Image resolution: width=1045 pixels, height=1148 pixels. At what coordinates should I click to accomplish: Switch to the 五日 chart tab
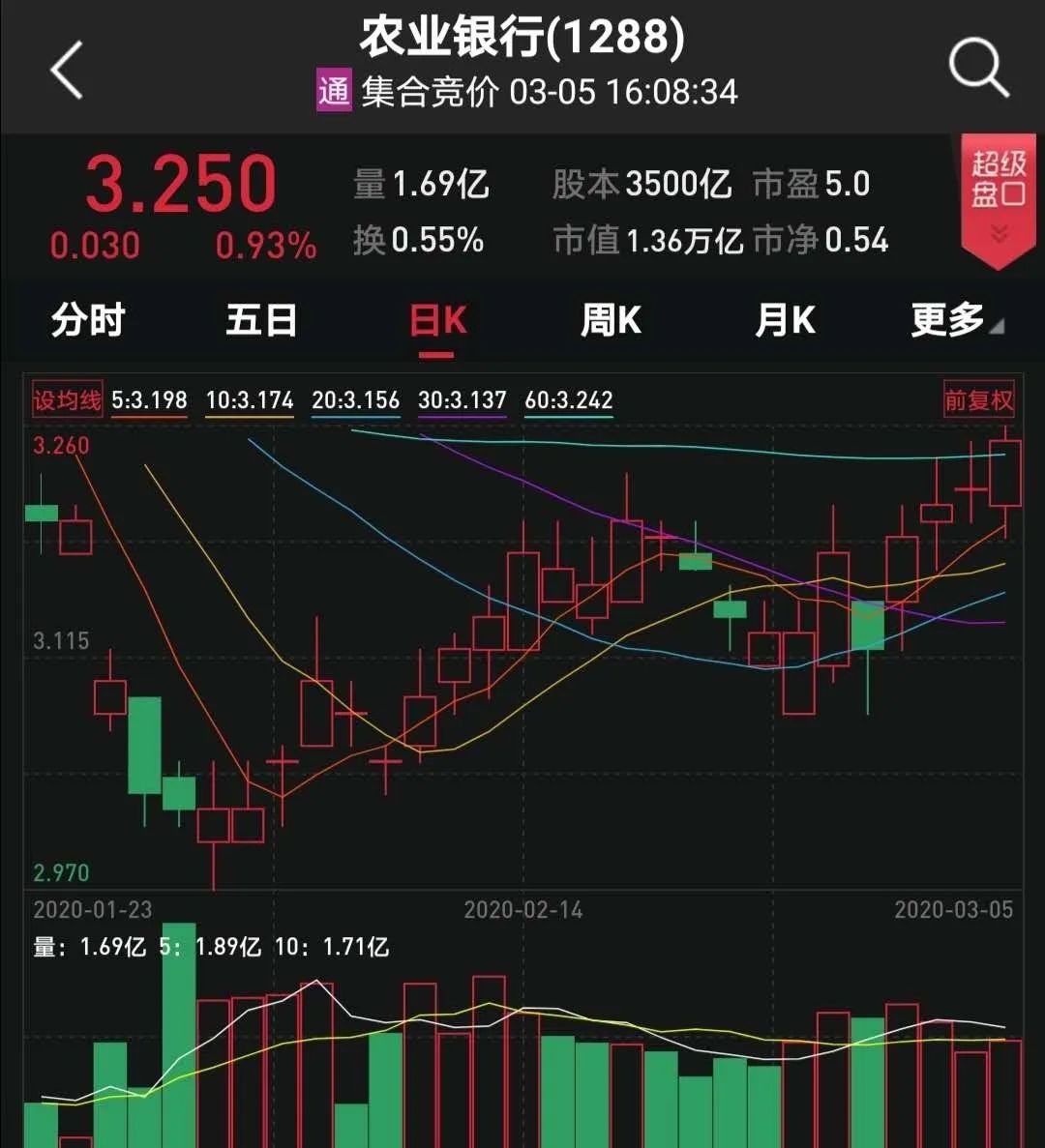(x=261, y=320)
